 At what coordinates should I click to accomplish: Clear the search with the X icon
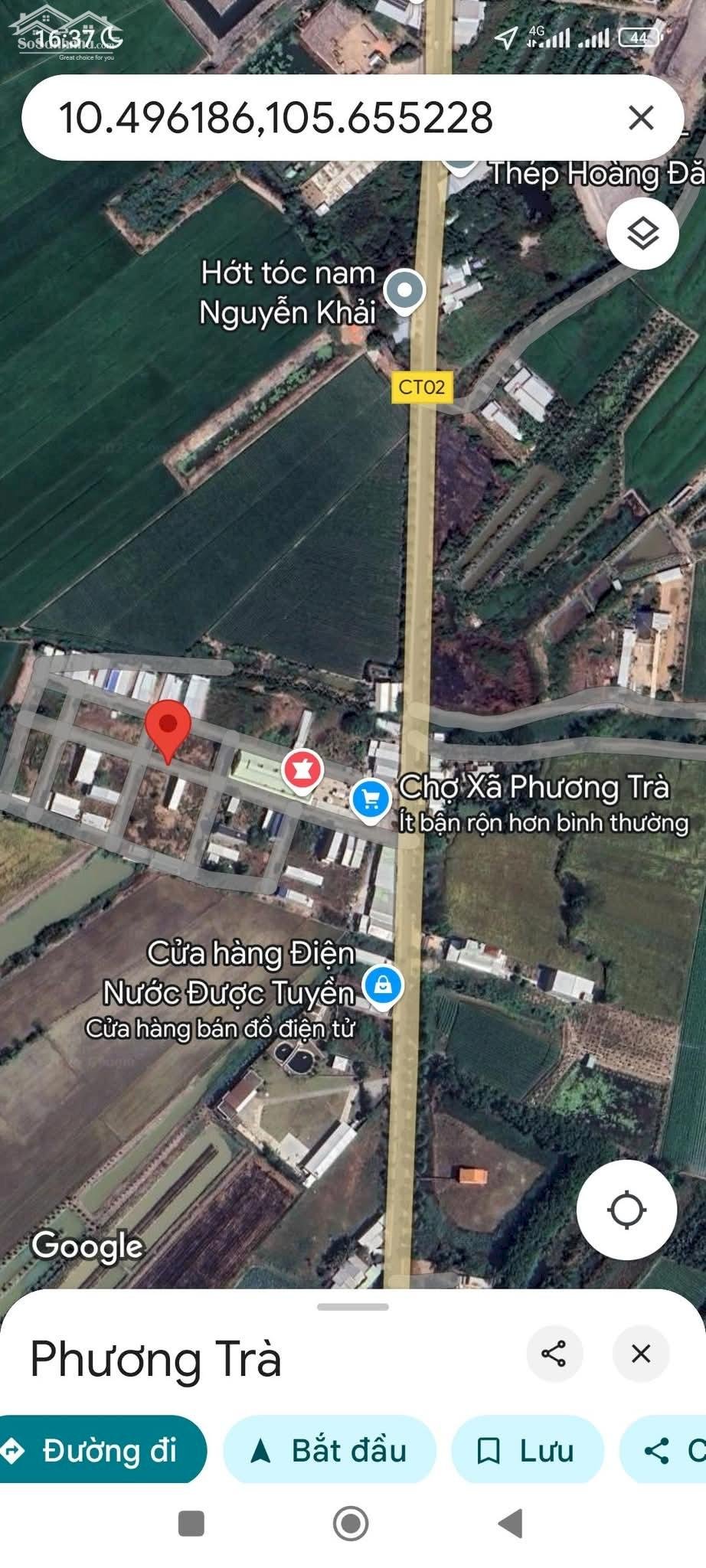[x=641, y=118]
